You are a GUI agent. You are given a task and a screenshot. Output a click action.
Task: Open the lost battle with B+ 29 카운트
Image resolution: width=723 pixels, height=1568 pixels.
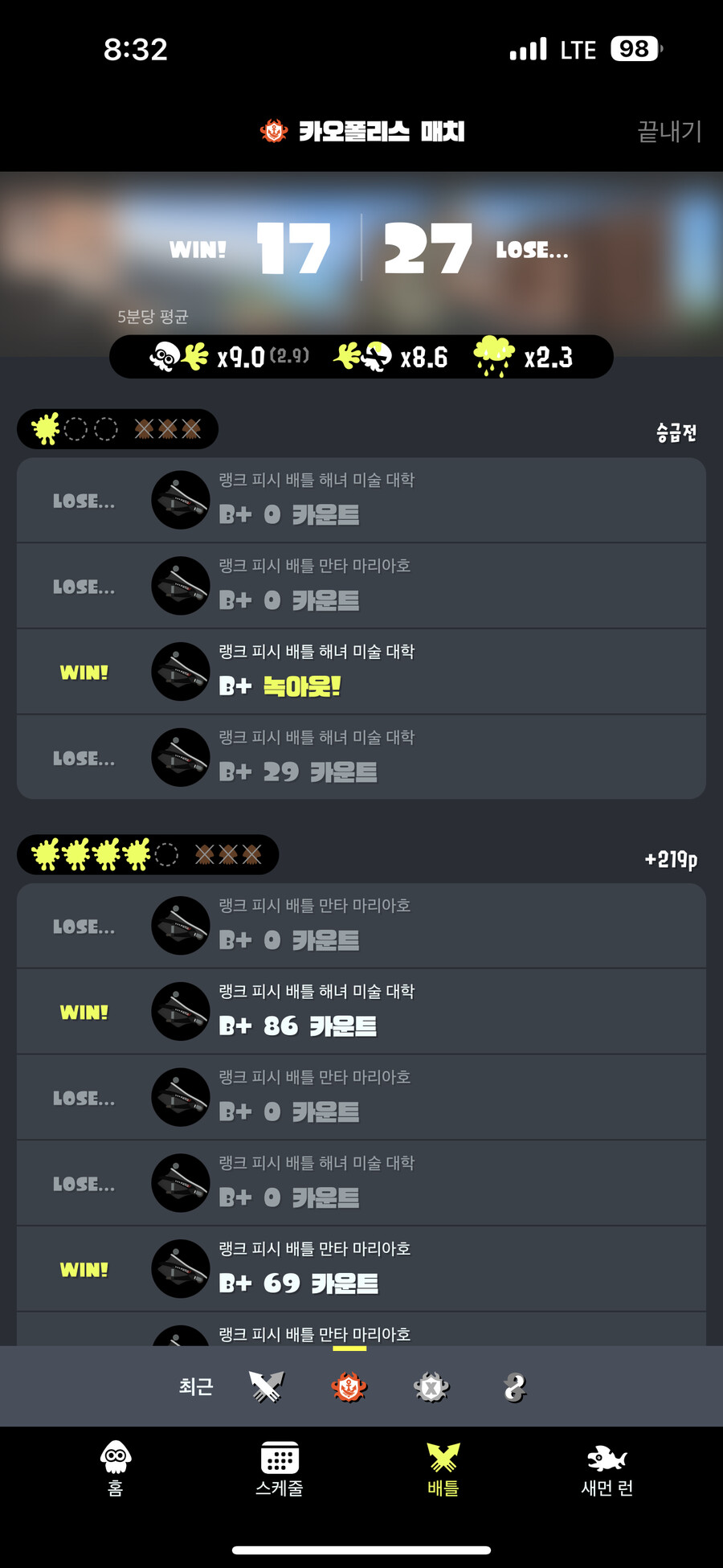(361, 757)
